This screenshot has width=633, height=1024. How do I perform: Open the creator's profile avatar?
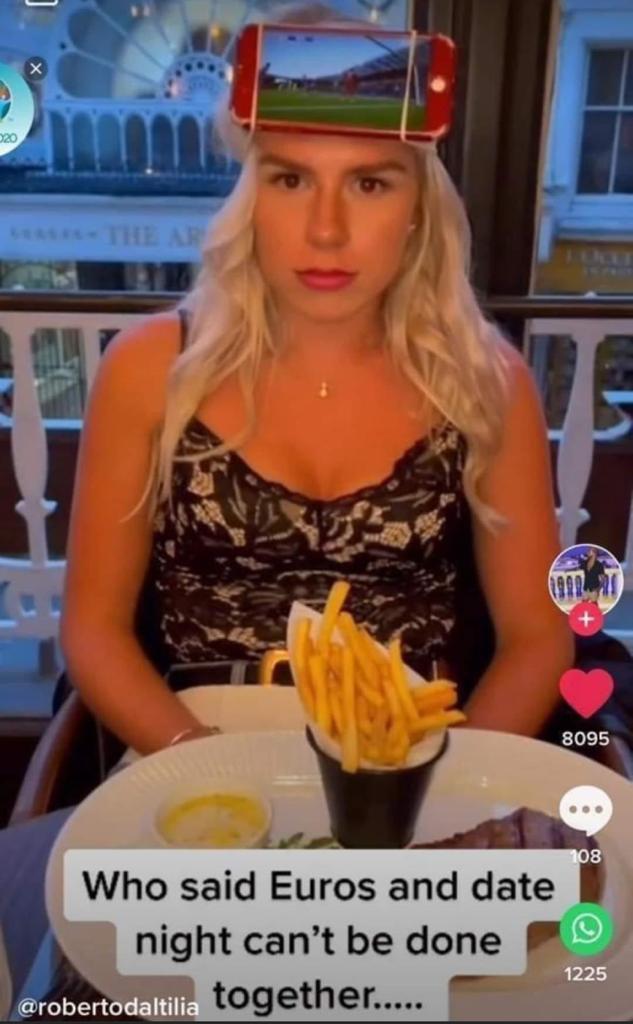(x=585, y=580)
